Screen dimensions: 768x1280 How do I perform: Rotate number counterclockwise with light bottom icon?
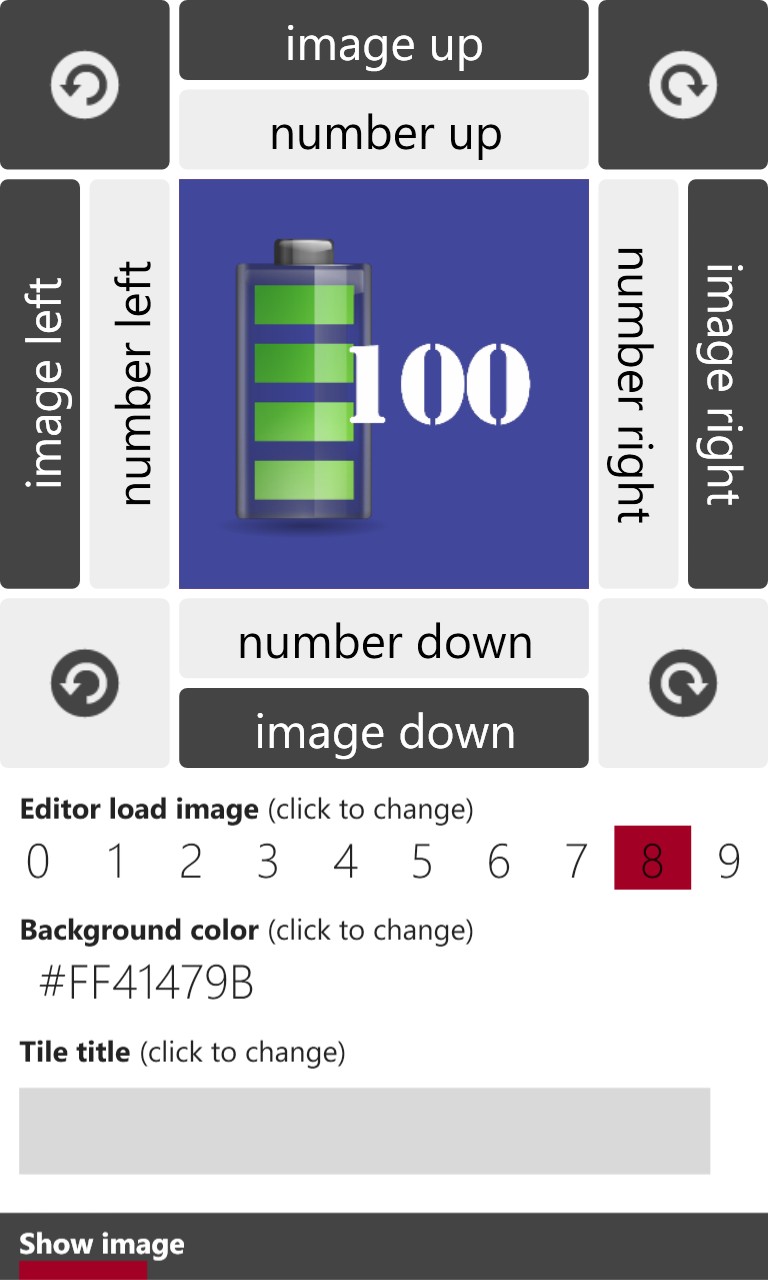(x=85, y=684)
